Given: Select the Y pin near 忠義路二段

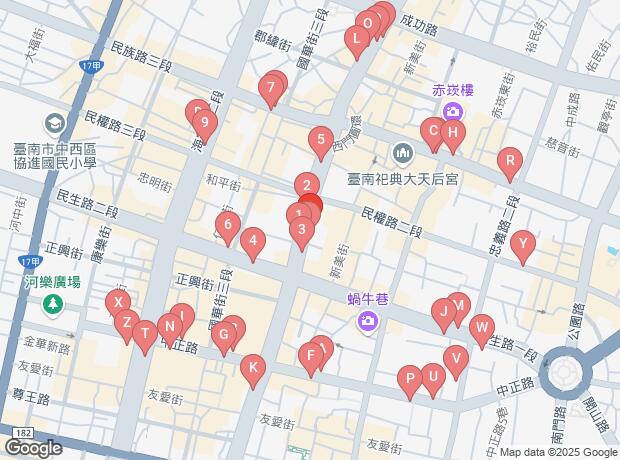Looking at the screenshot, I should point(521,244).
